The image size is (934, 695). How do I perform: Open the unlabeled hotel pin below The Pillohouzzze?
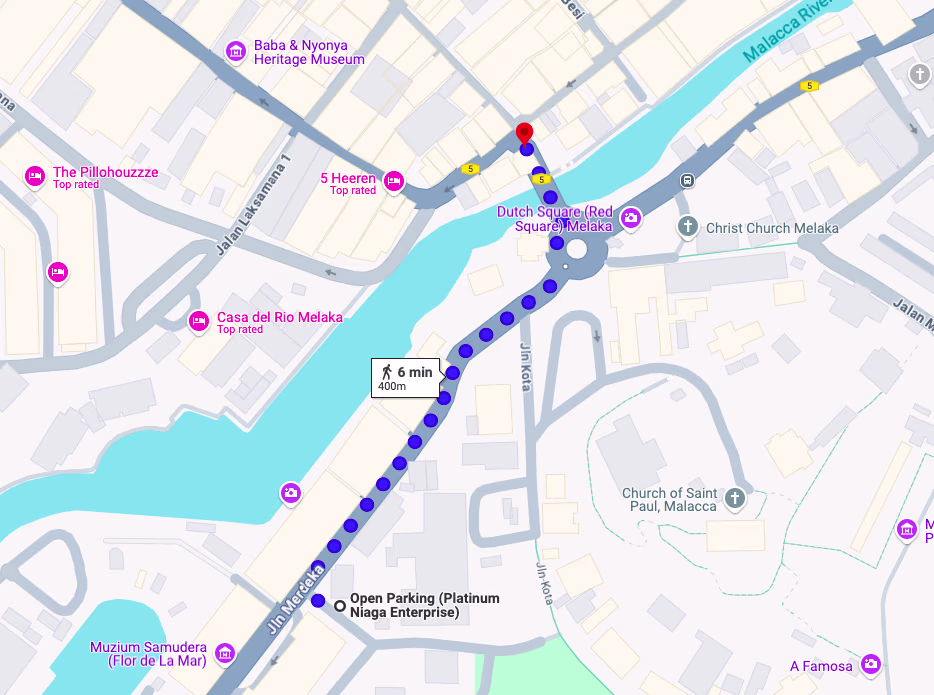pyautogui.click(x=58, y=271)
